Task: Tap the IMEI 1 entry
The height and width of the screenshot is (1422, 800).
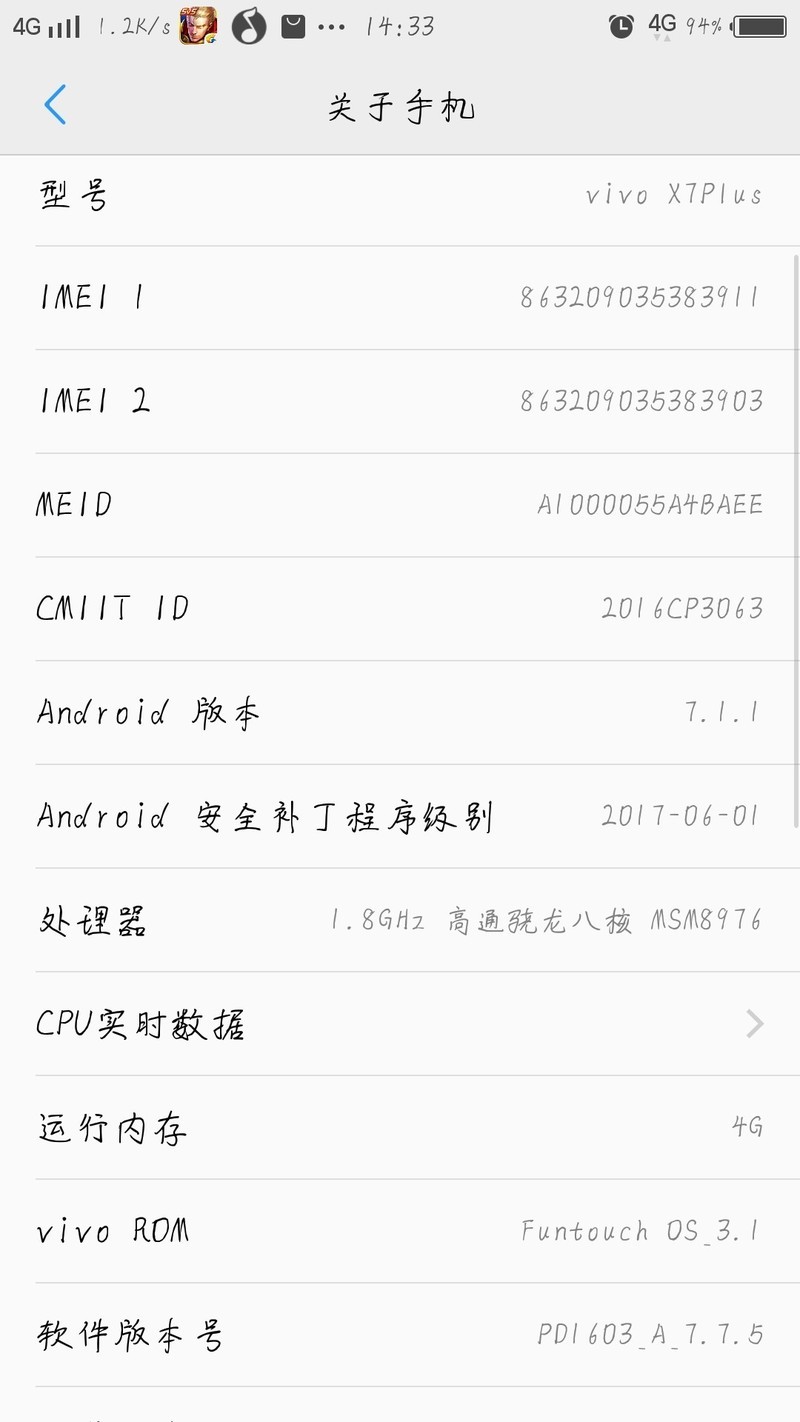Action: [x=400, y=298]
